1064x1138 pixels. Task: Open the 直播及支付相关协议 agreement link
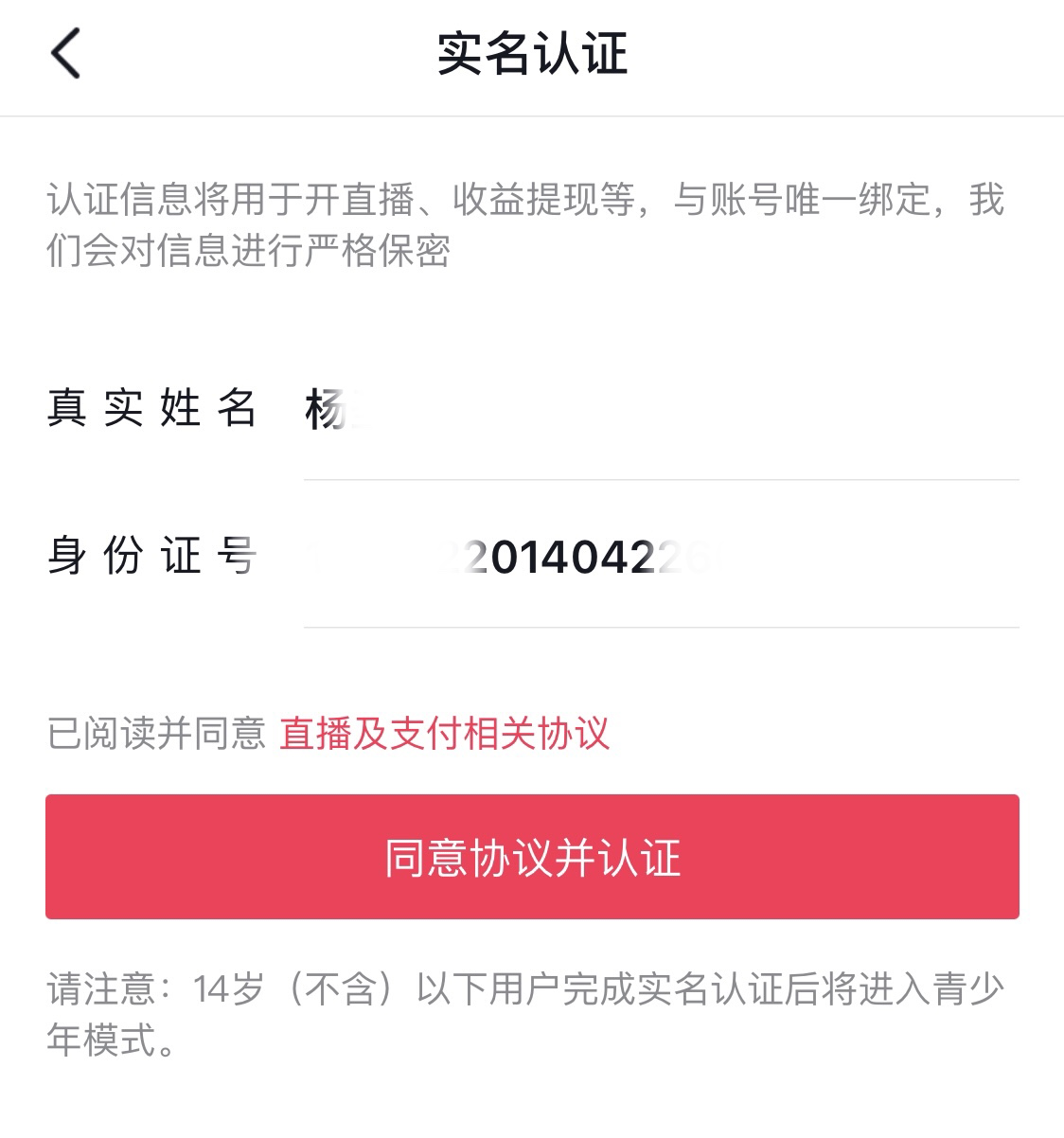(x=443, y=734)
